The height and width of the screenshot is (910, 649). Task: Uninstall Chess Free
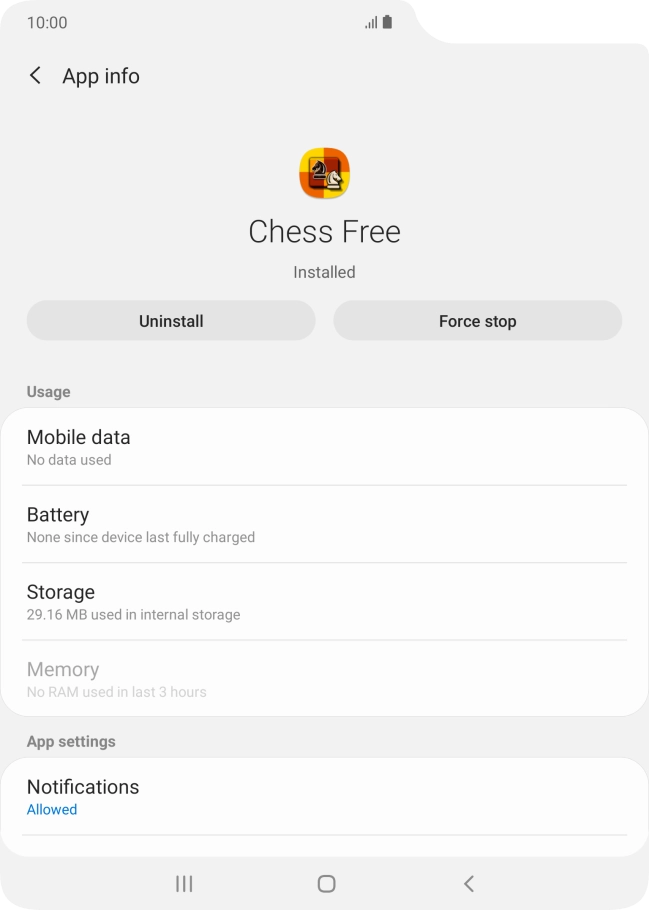[x=171, y=321]
